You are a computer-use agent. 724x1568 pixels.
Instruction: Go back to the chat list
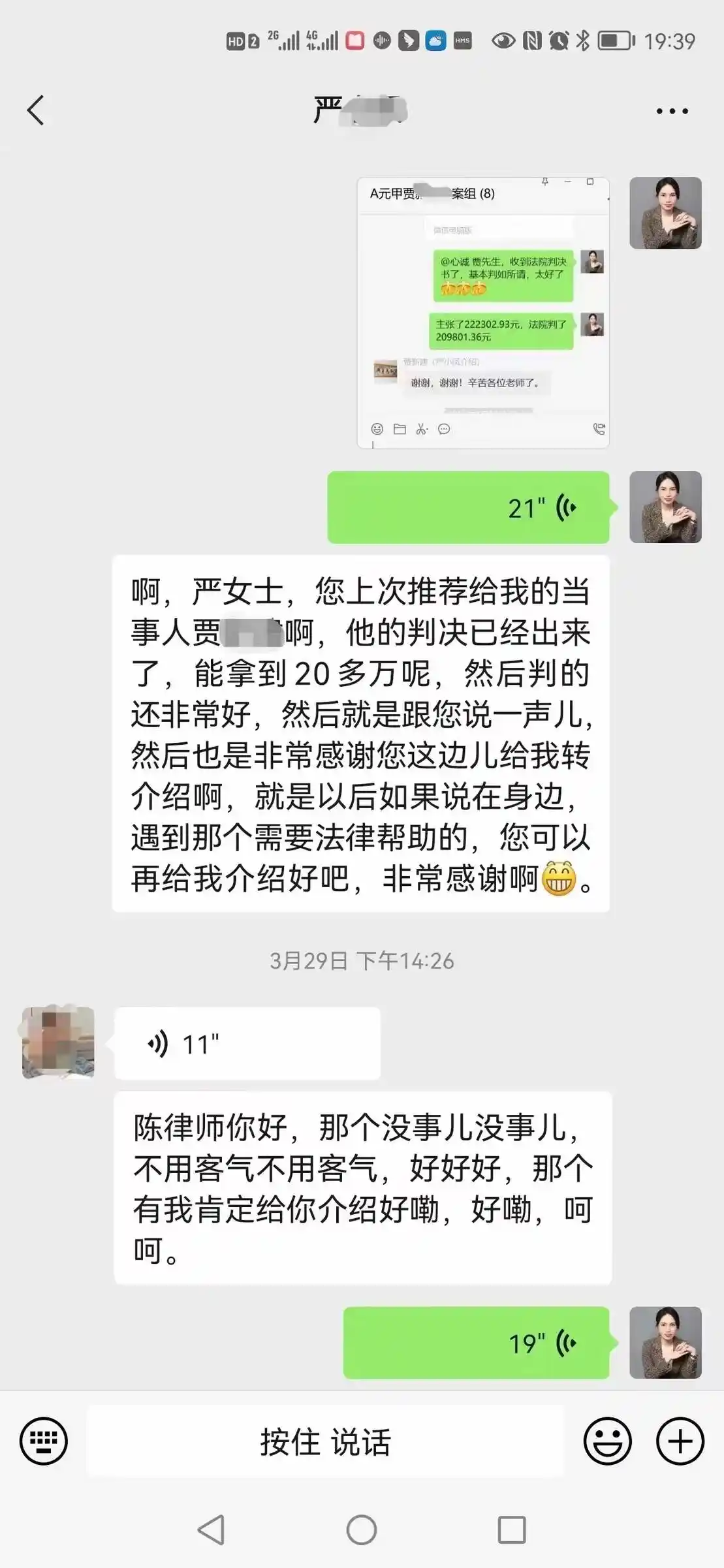(36, 110)
